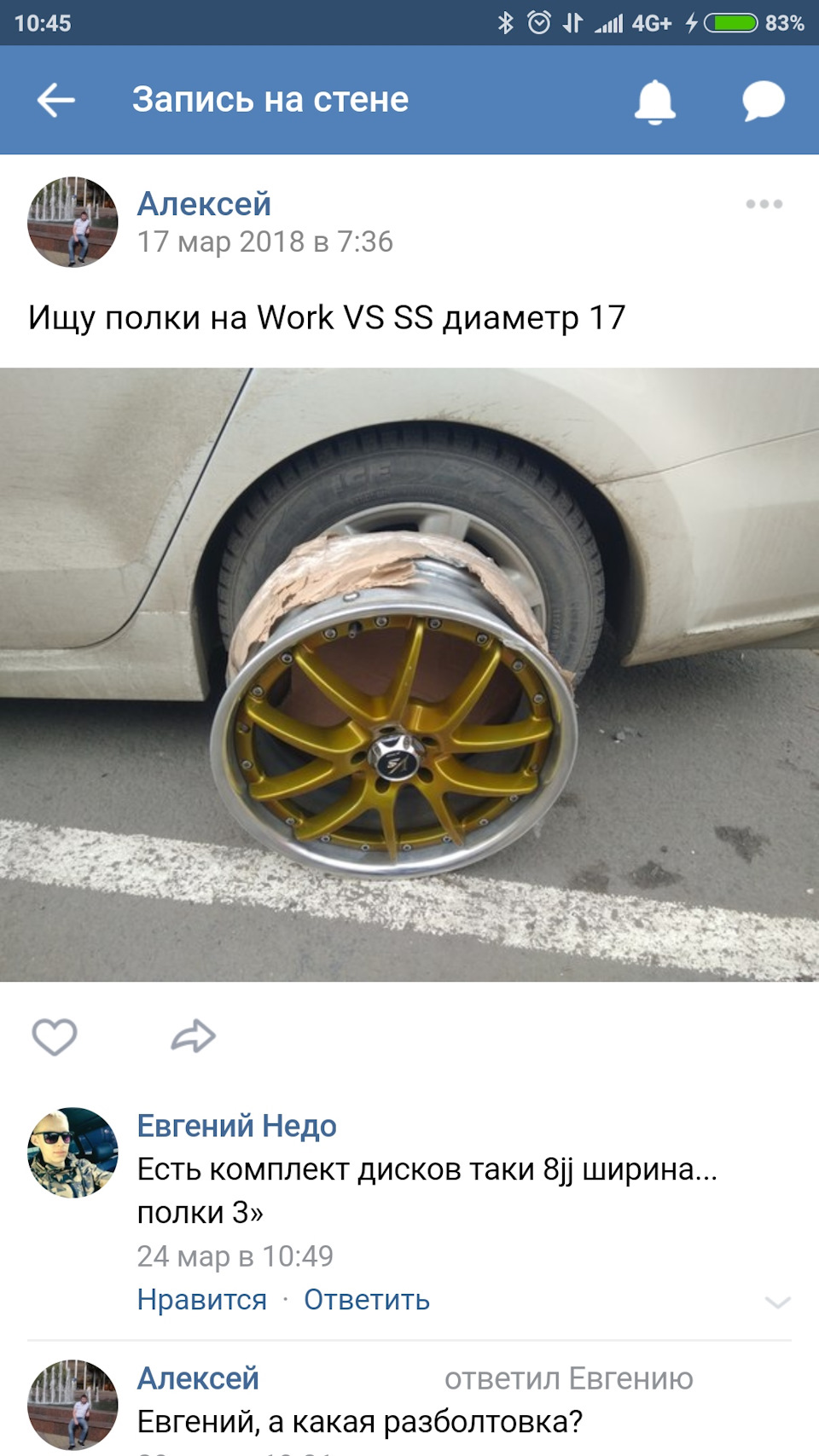Tap Ответить to reply to Евгений
The image size is (819, 1456).
tap(367, 1300)
